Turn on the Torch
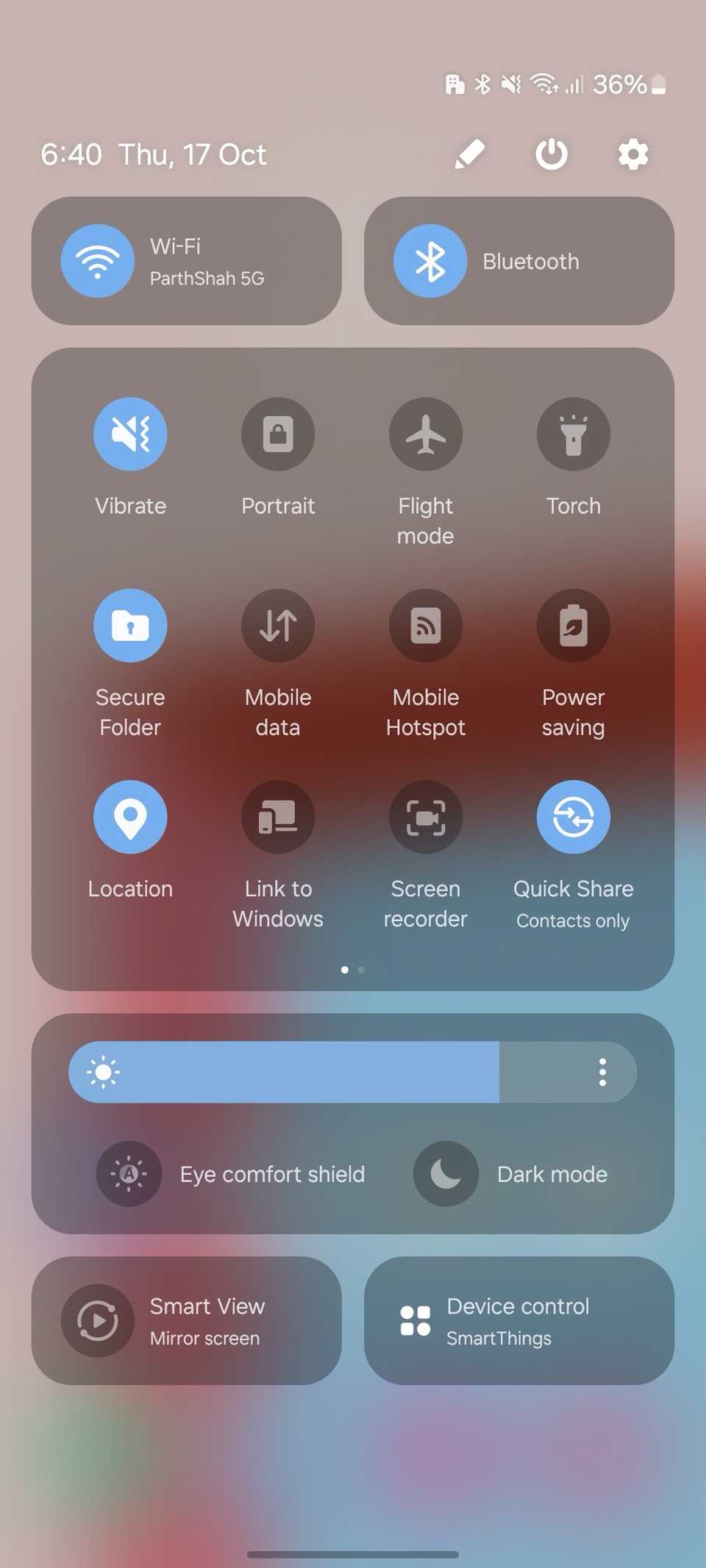The height and width of the screenshot is (1568, 706). click(574, 434)
